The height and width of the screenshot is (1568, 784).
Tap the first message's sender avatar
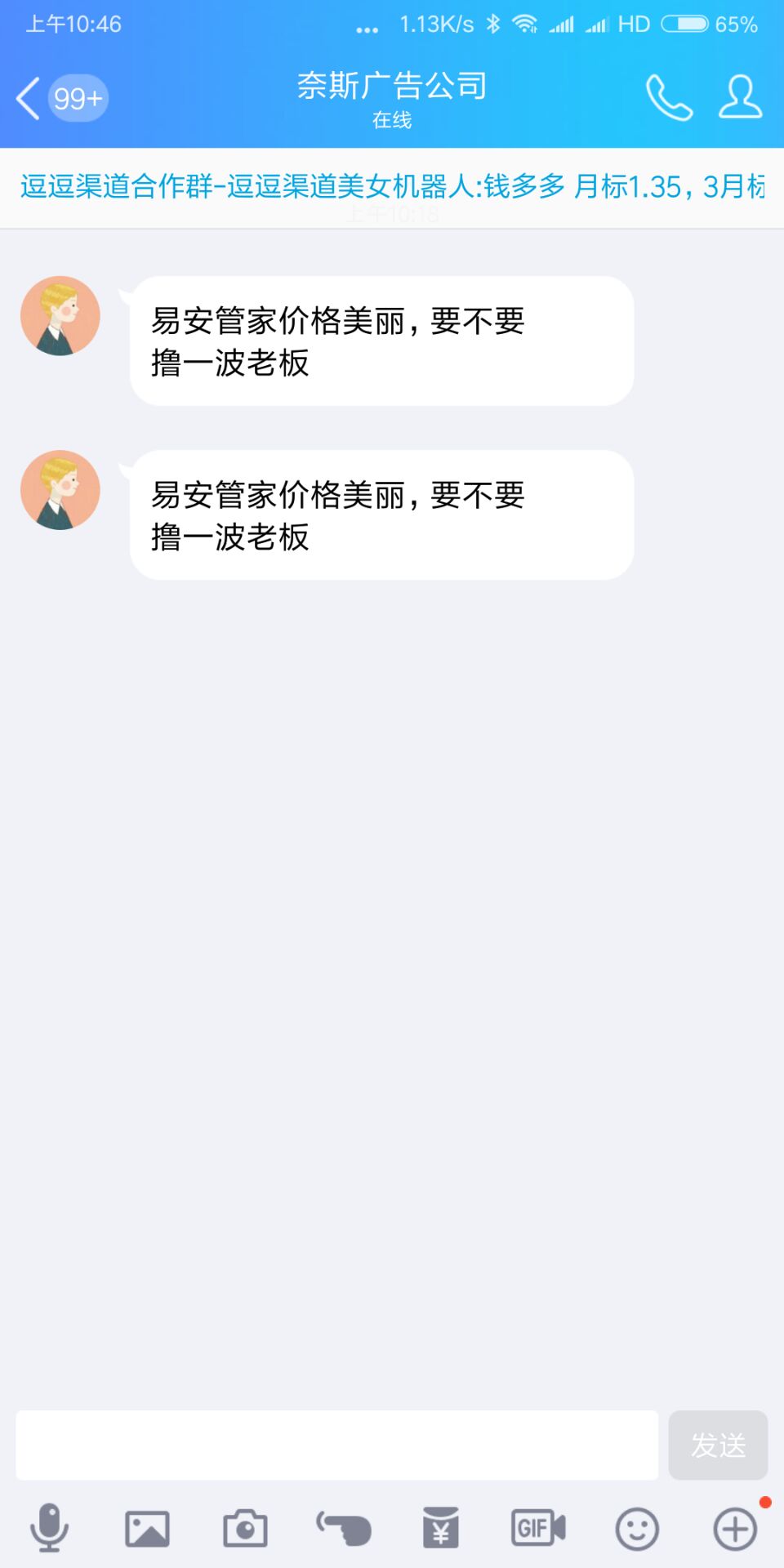click(60, 316)
